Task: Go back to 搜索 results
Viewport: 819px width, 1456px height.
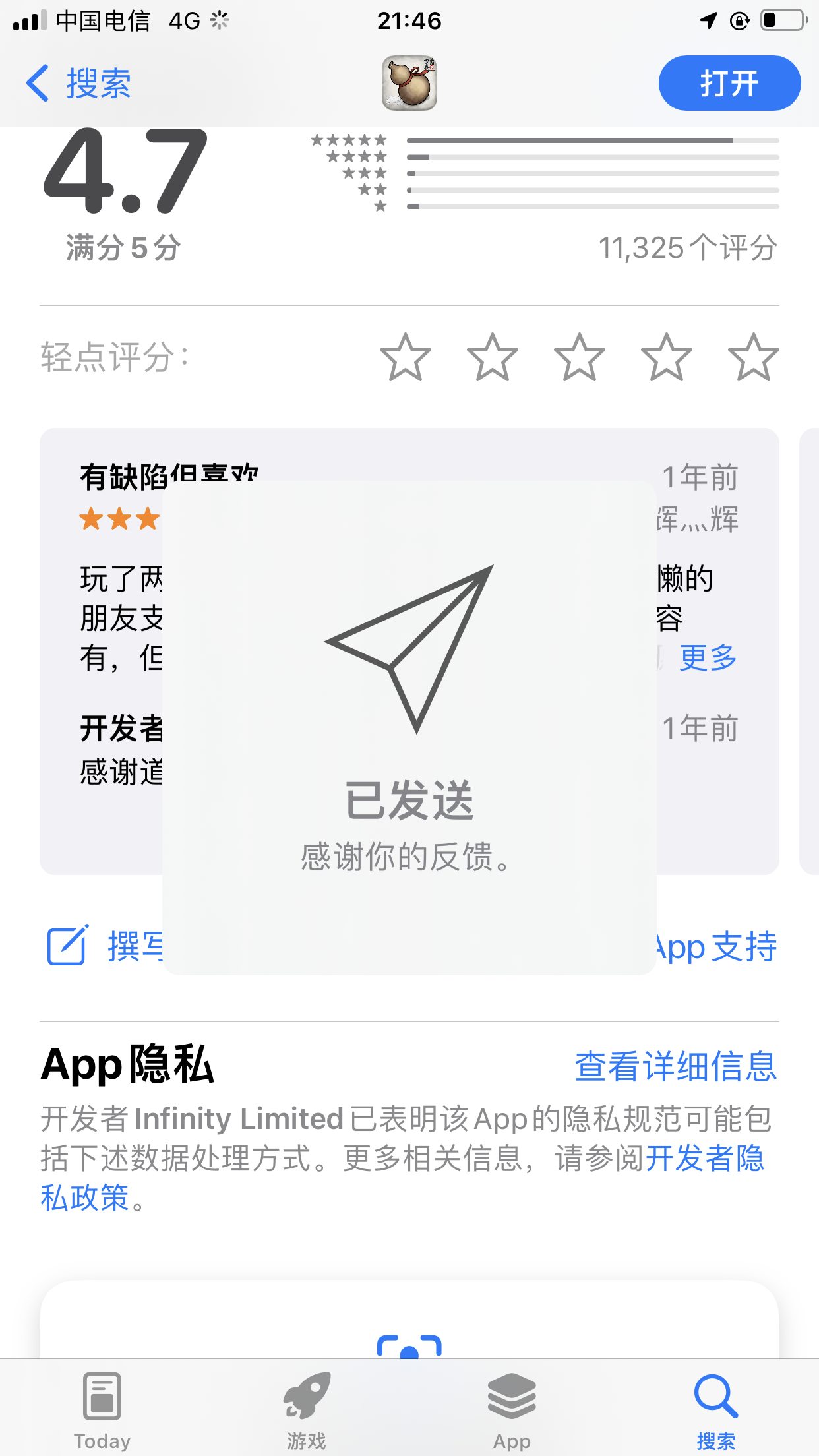Action: [78, 83]
